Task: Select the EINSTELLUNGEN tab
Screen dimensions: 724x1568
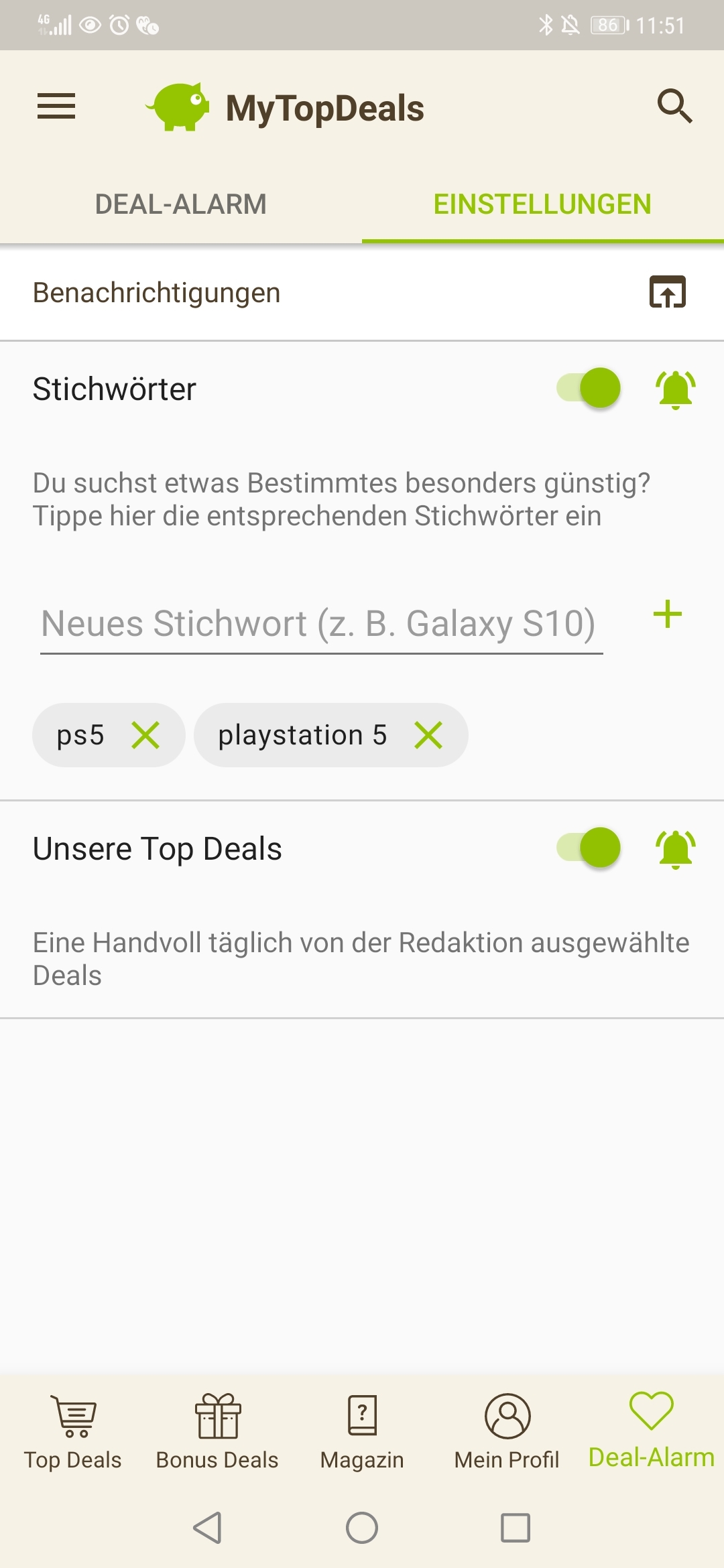Action: click(542, 204)
